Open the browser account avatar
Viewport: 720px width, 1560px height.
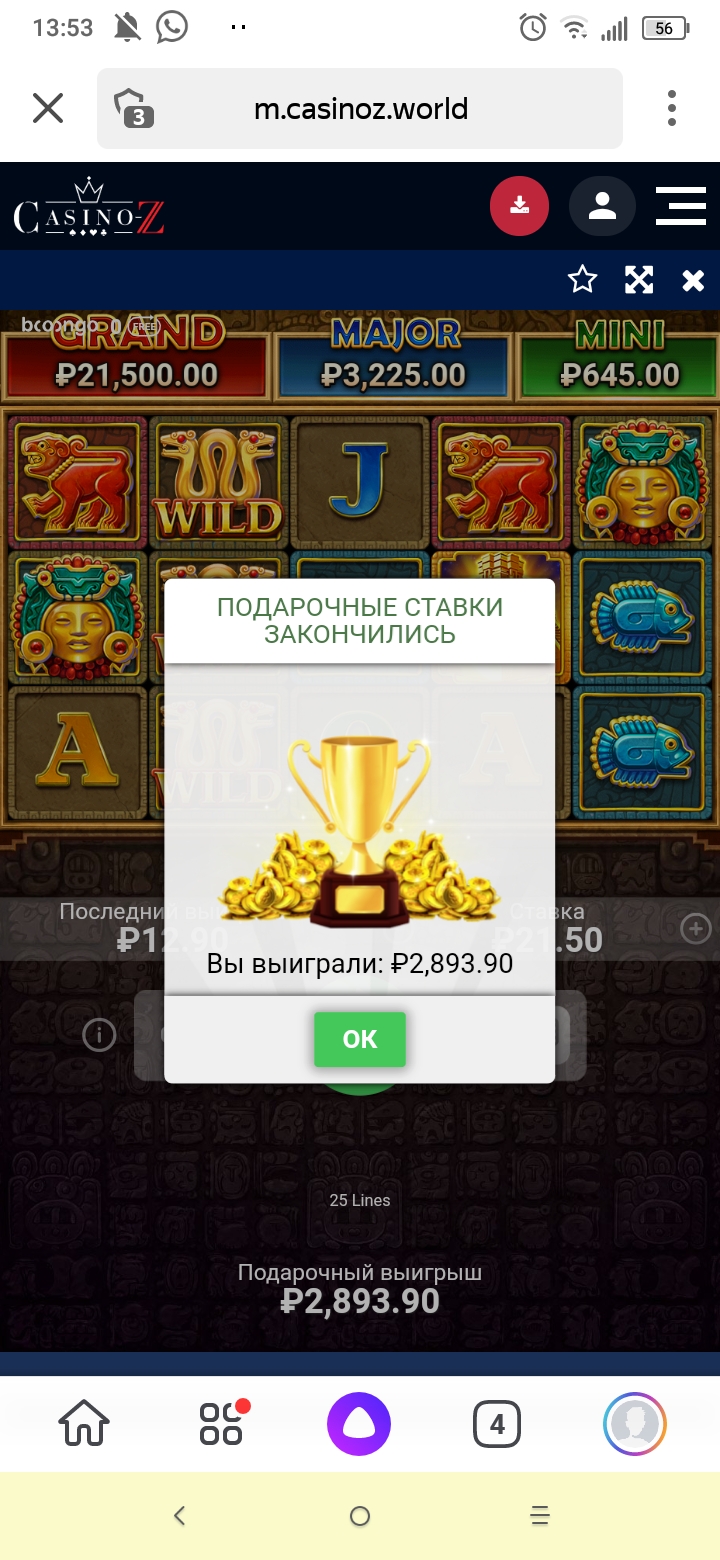pos(635,1423)
